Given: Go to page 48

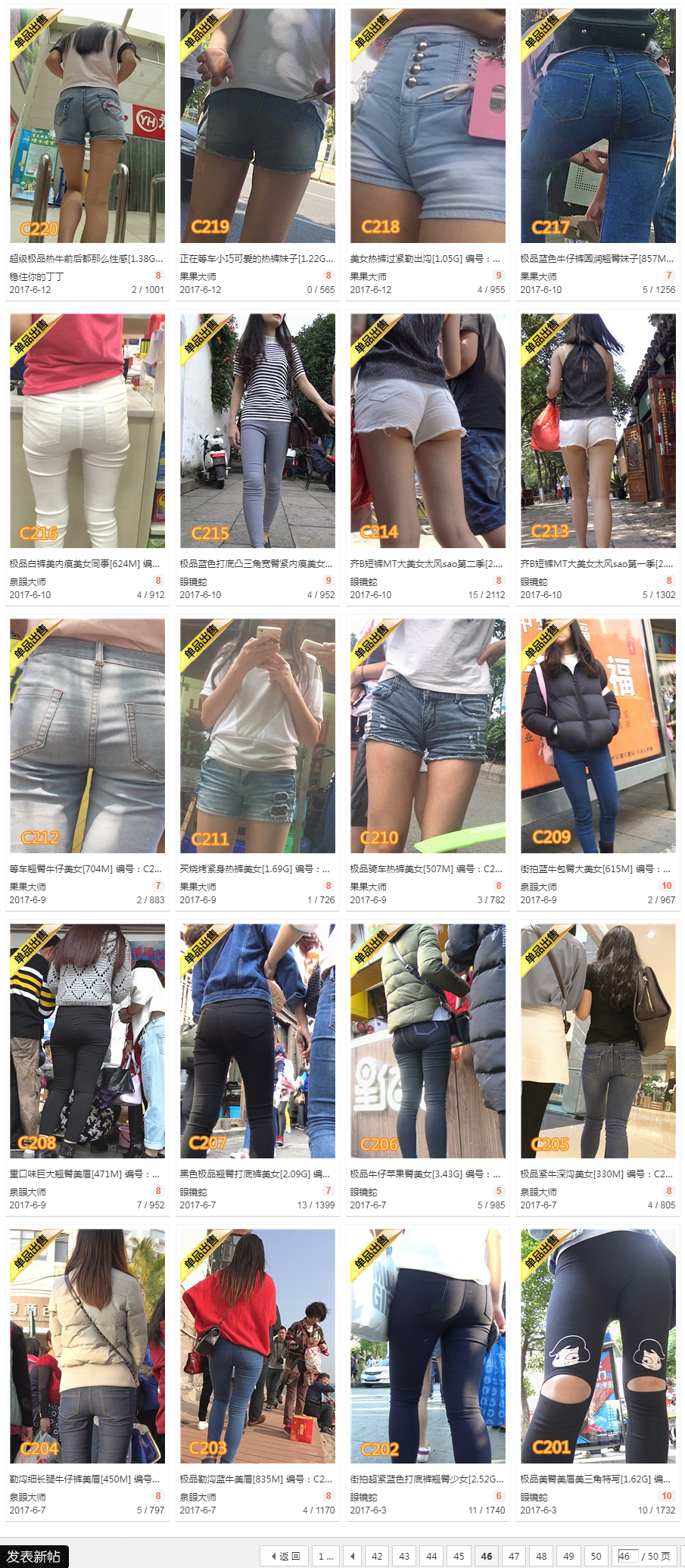Looking at the screenshot, I should point(541,1557).
